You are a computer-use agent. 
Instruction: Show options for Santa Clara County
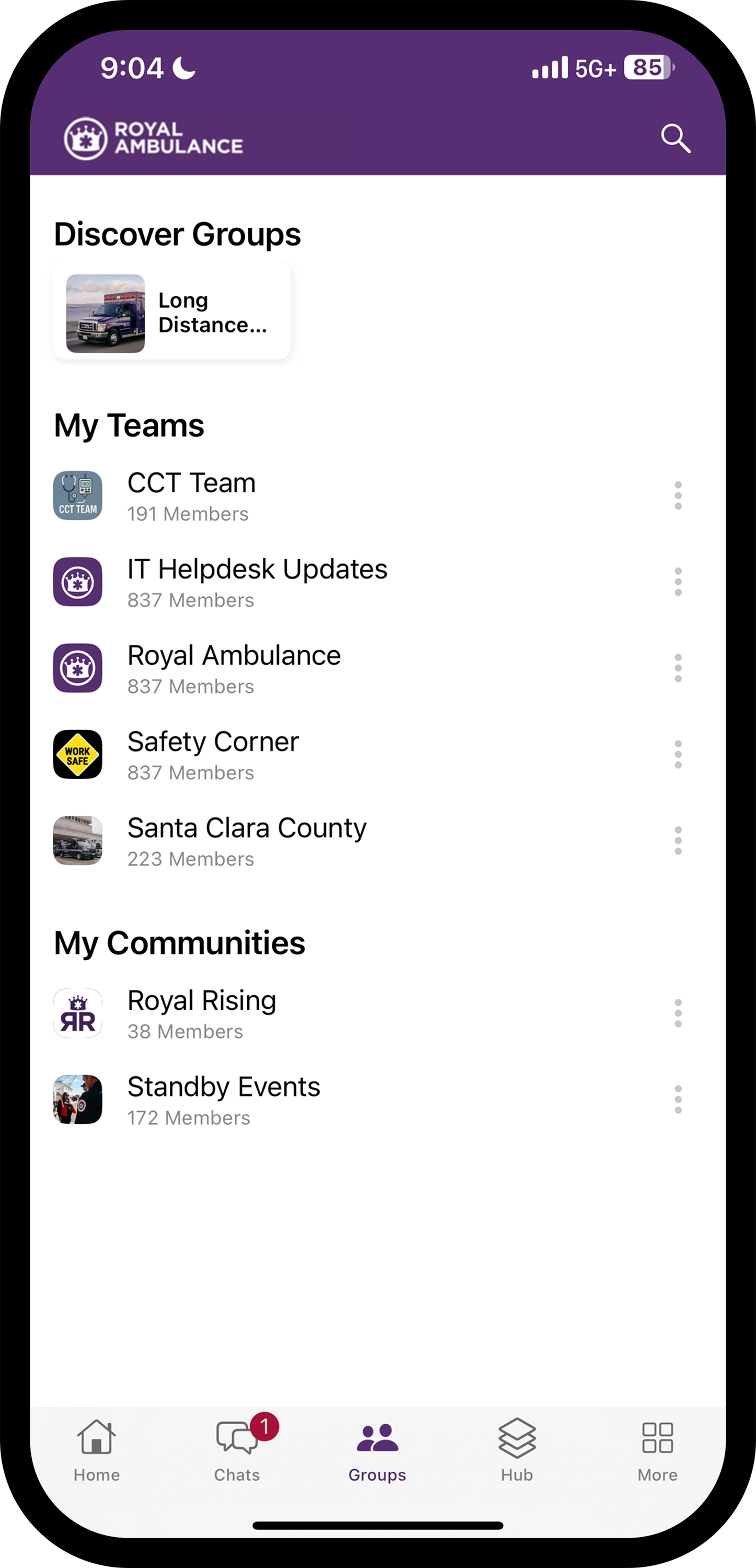pyautogui.click(x=678, y=840)
